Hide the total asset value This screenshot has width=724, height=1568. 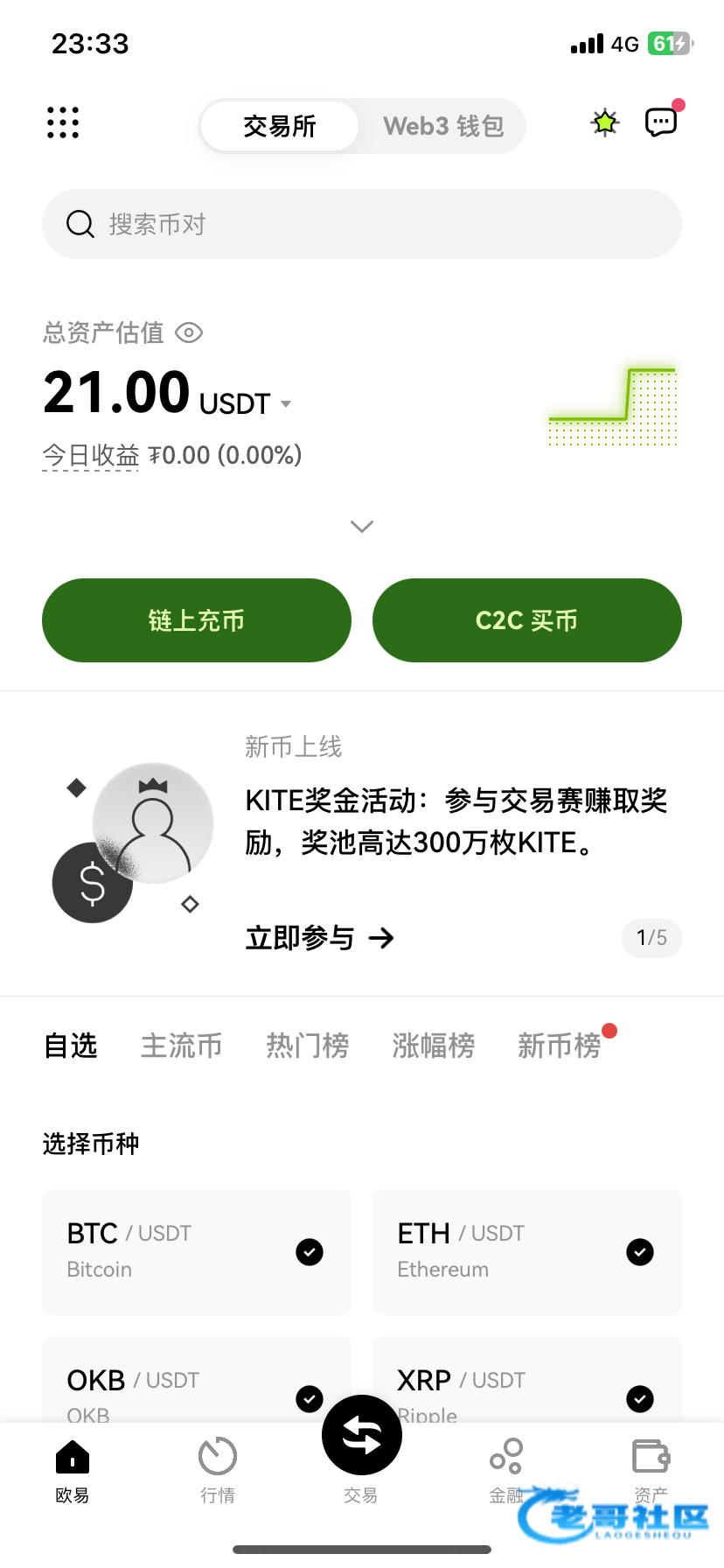[x=189, y=332]
